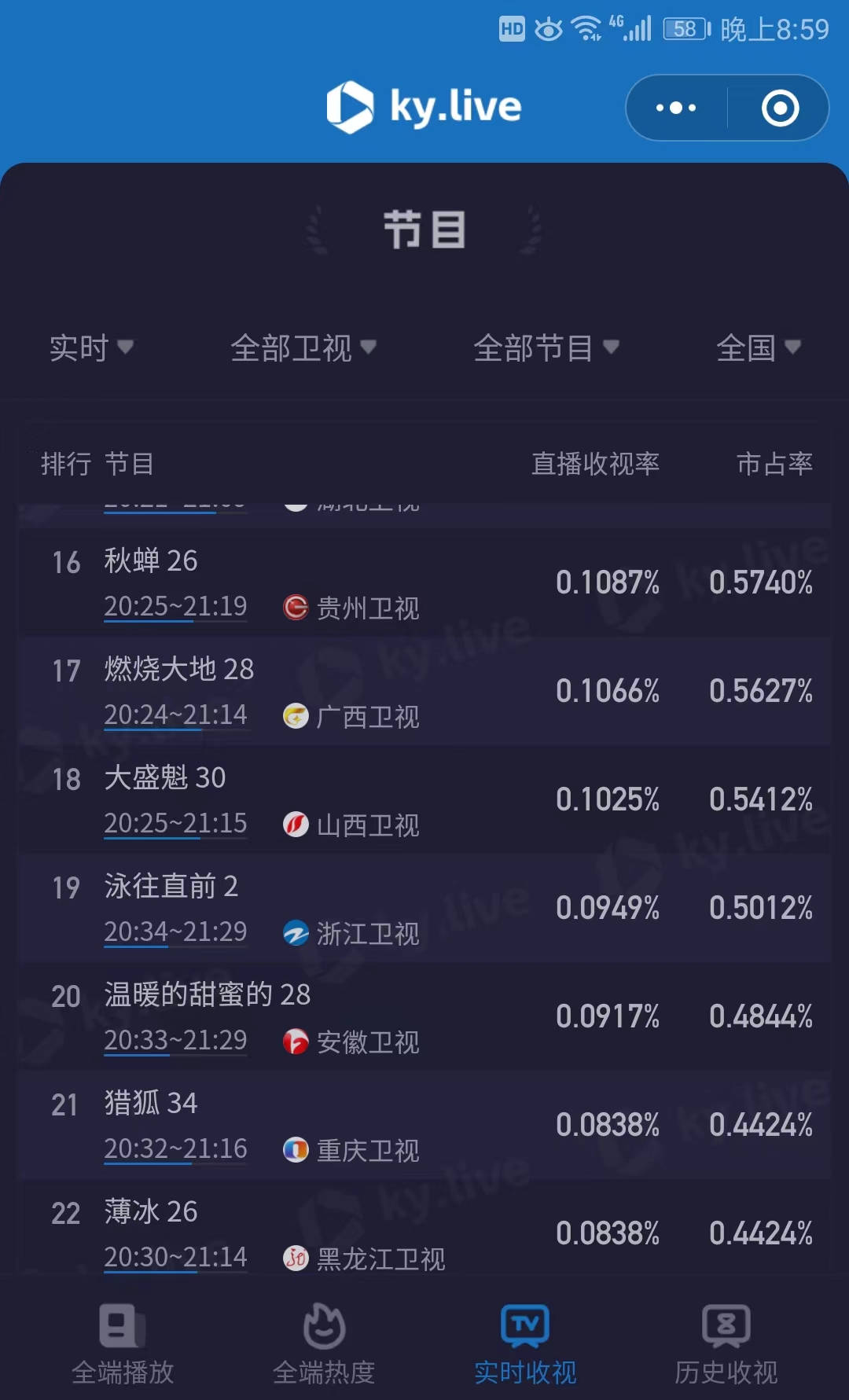The width and height of the screenshot is (849, 1400).
Task: Select 薄冰 26 on 黑龙江卫视
Action: click(x=424, y=1231)
